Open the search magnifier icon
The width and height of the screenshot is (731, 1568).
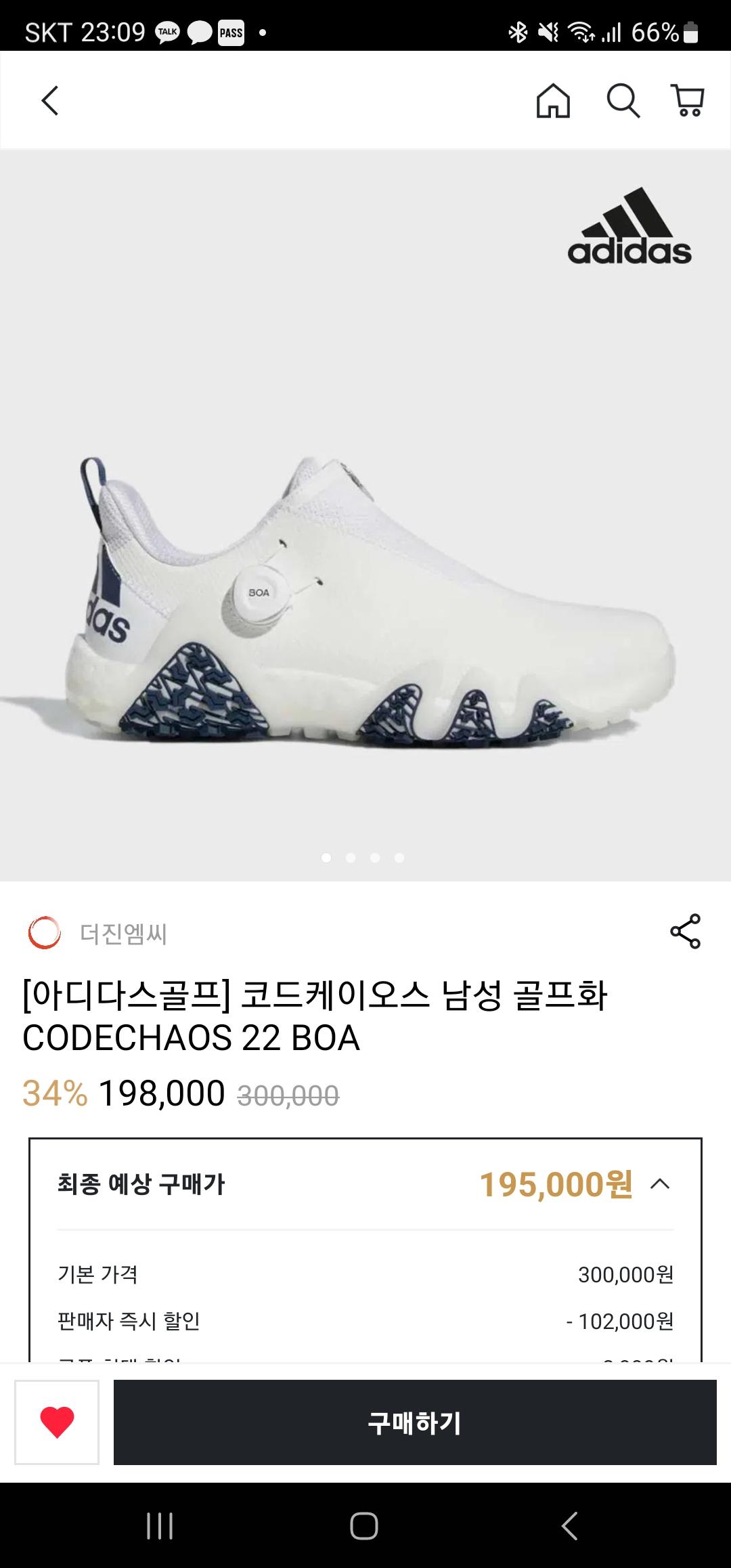[623, 101]
